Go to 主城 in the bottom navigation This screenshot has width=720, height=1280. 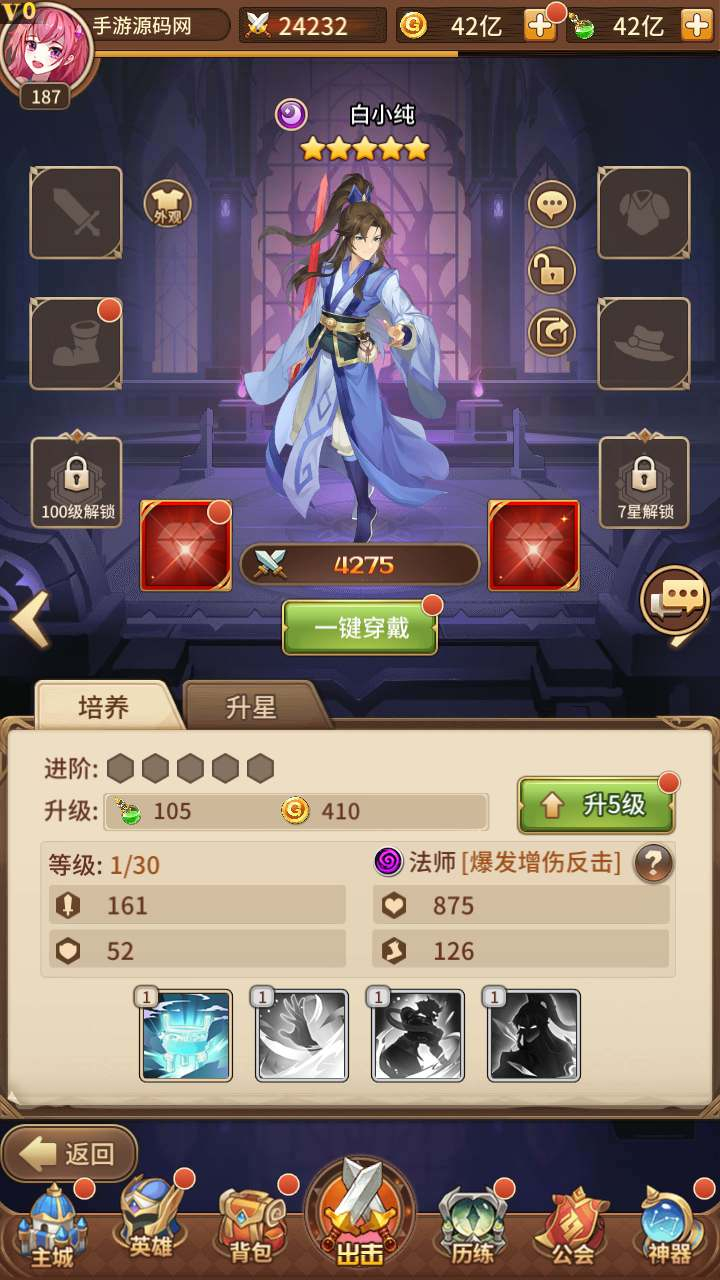point(53,1226)
